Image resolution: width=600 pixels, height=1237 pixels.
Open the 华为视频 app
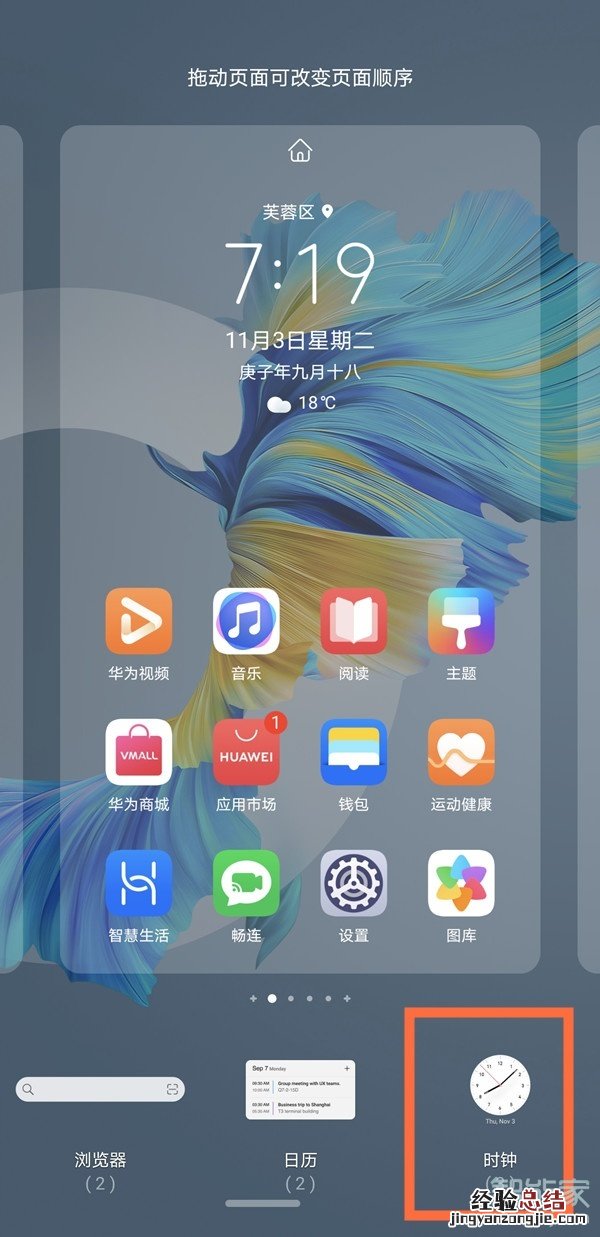(139, 621)
